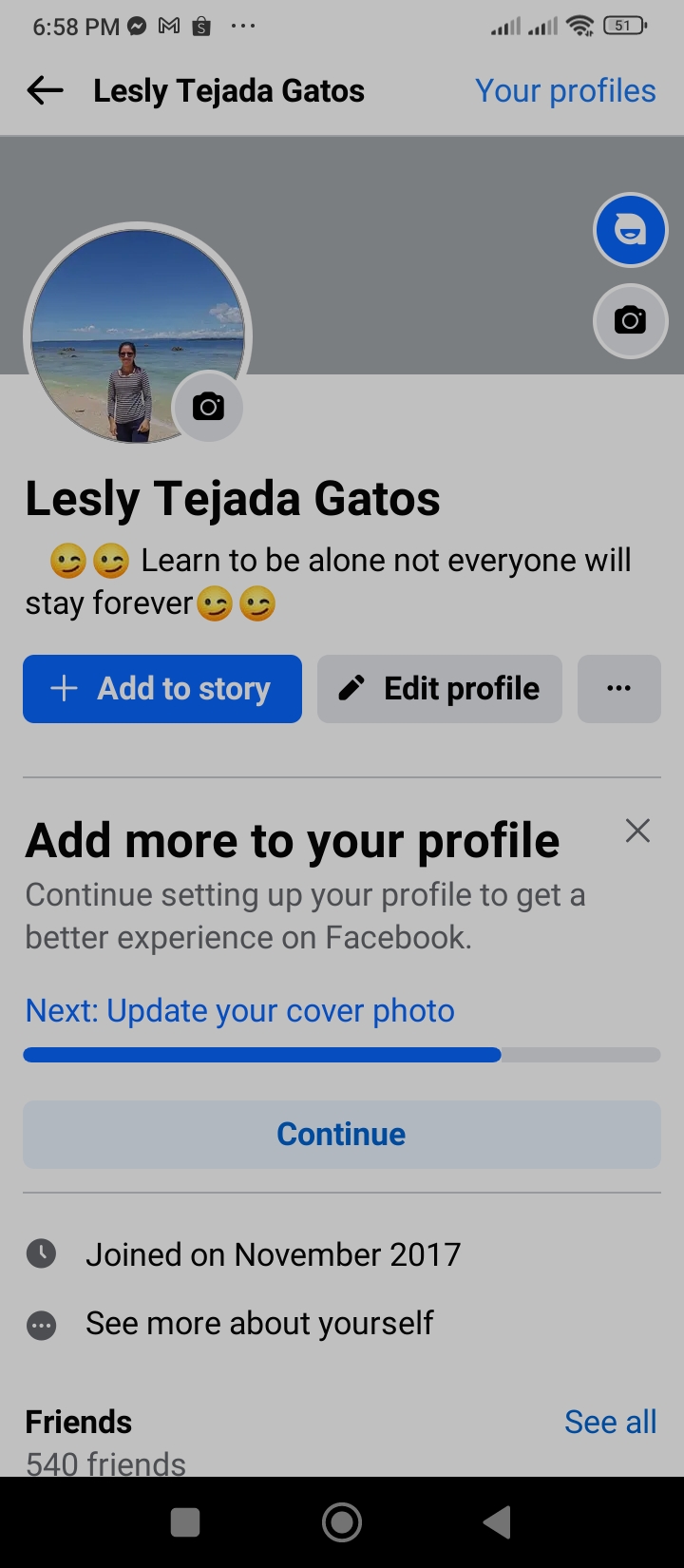The height and width of the screenshot is (1568, 684).
Task: View the profile picture
Action: 138,335
